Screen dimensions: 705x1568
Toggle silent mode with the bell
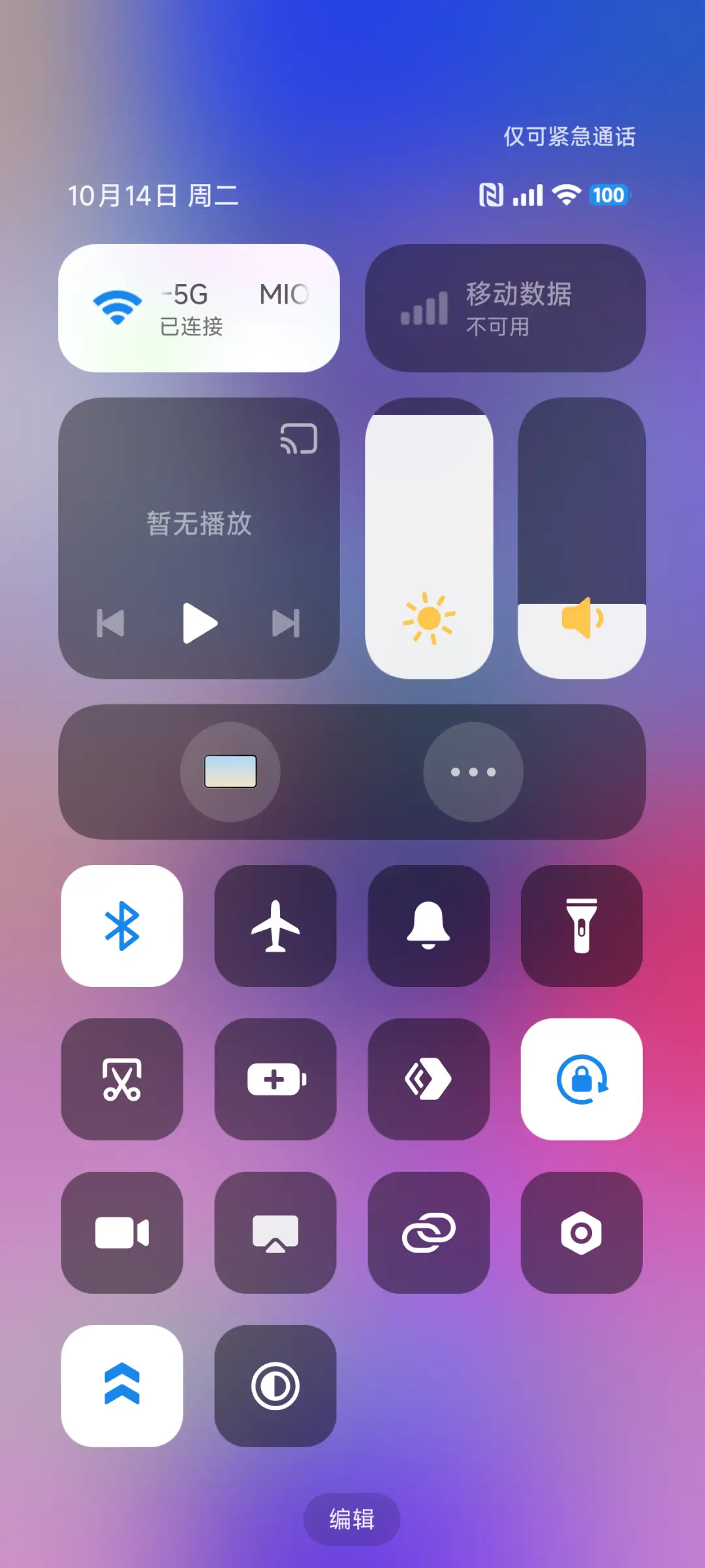pos(429,926)
